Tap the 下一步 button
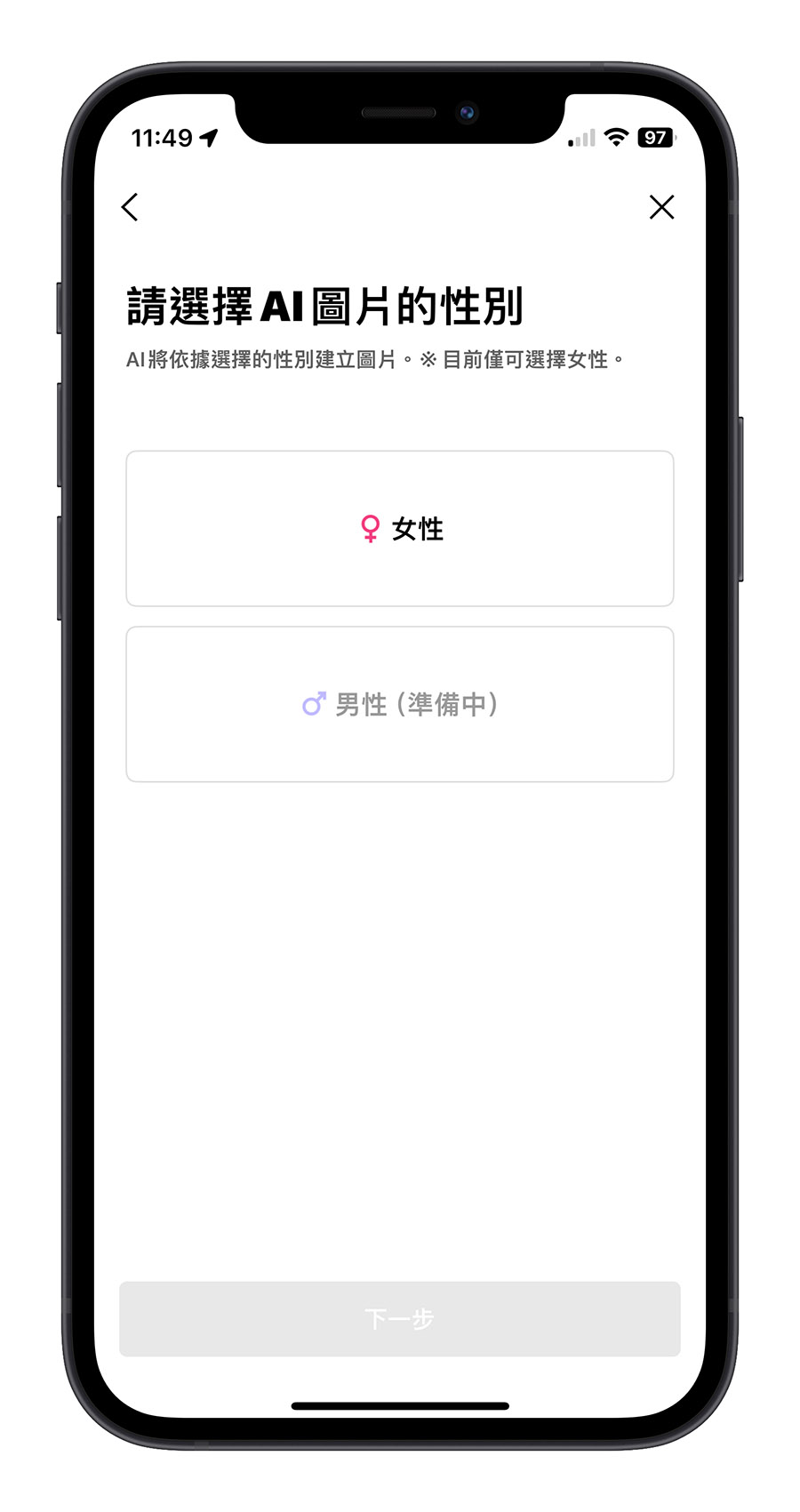This screenshot has width=800, height=1512. [x=400, y=1318]
